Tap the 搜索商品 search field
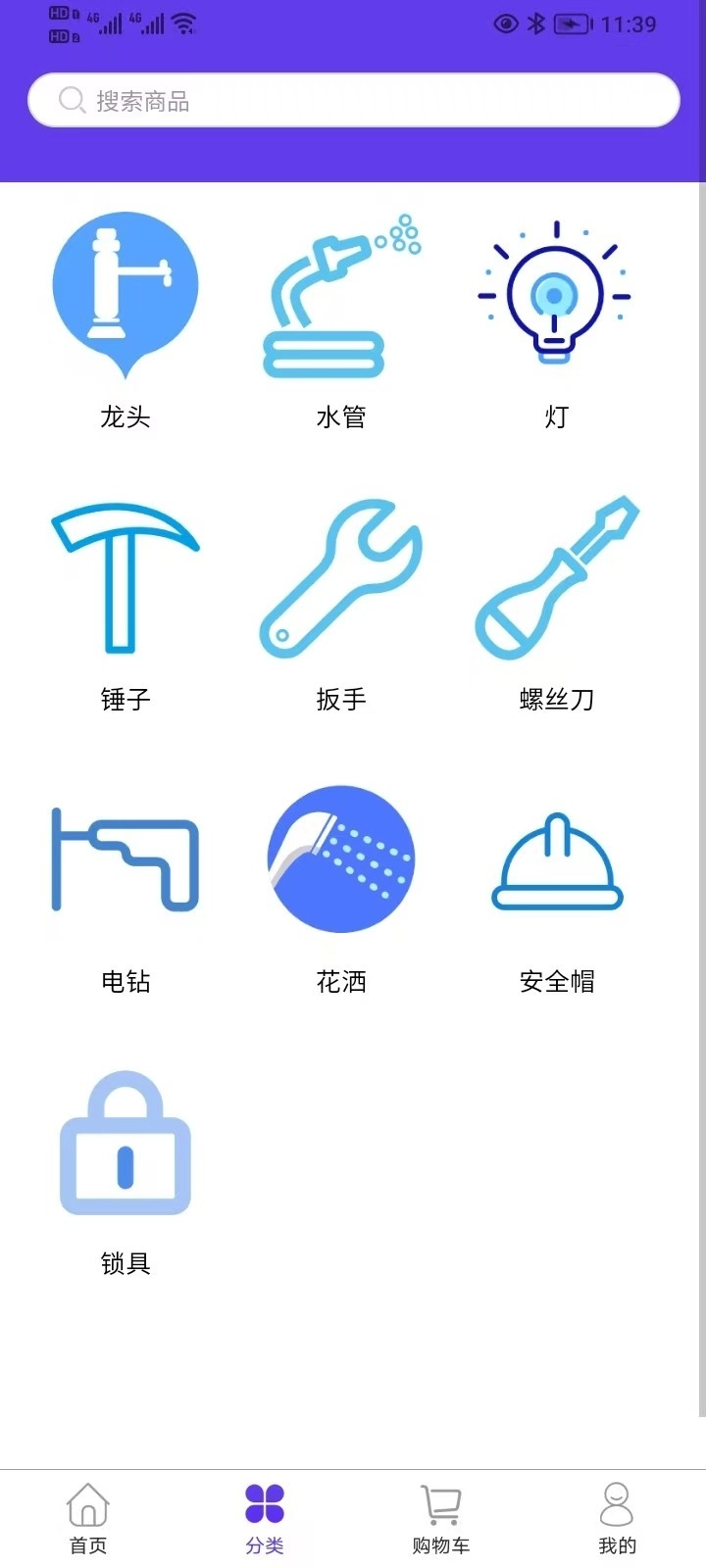706x1568 pixels. [x=353, y=100]
